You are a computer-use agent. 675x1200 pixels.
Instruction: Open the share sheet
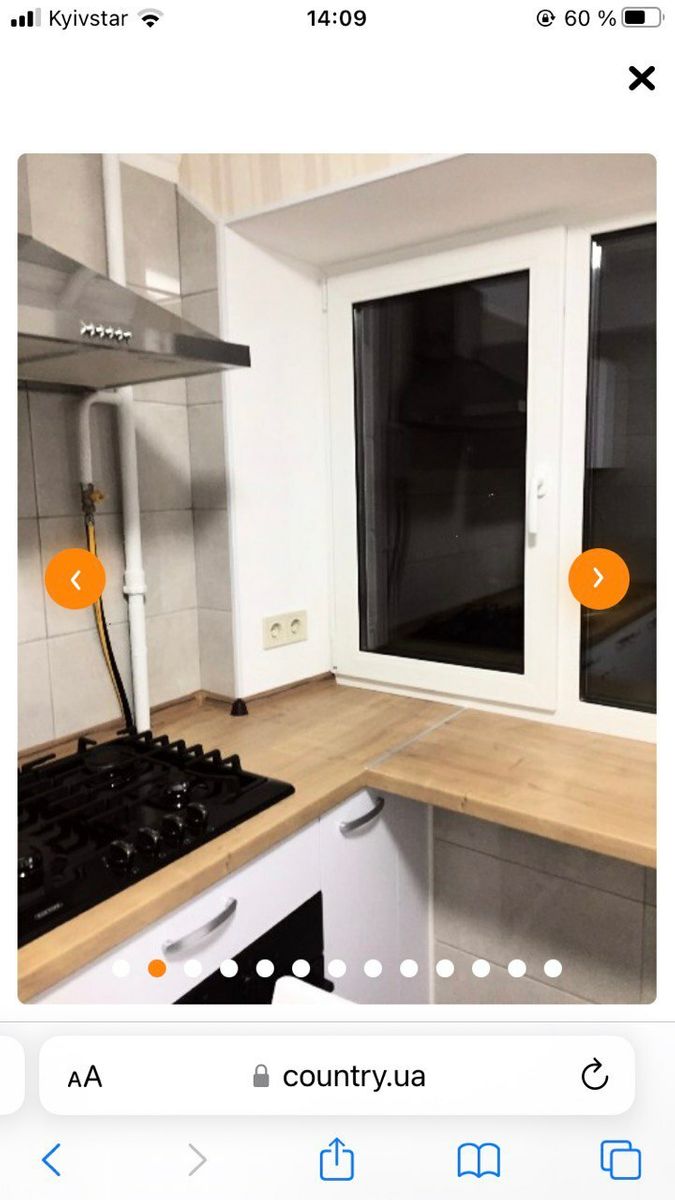pos(337,1160)
